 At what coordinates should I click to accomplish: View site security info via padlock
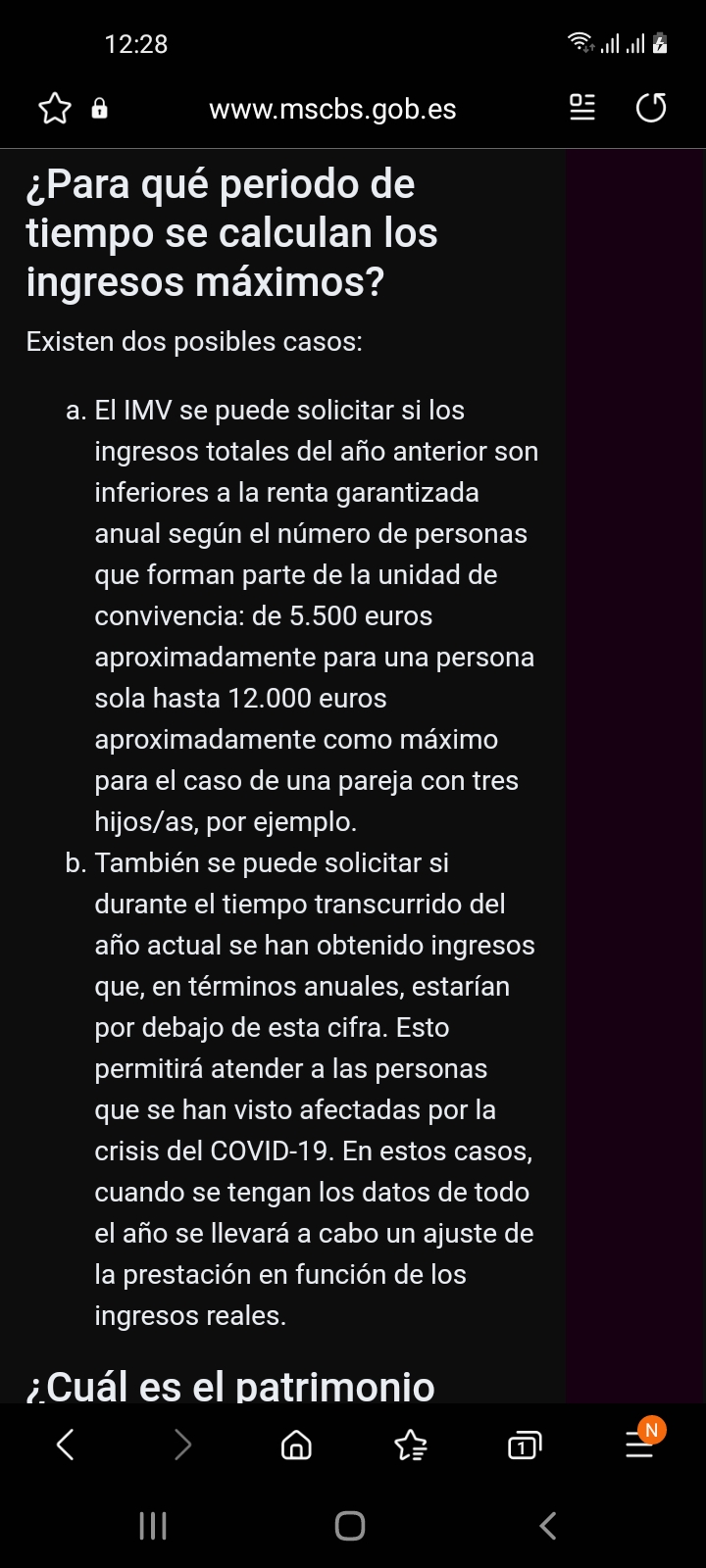coord(99,109)
